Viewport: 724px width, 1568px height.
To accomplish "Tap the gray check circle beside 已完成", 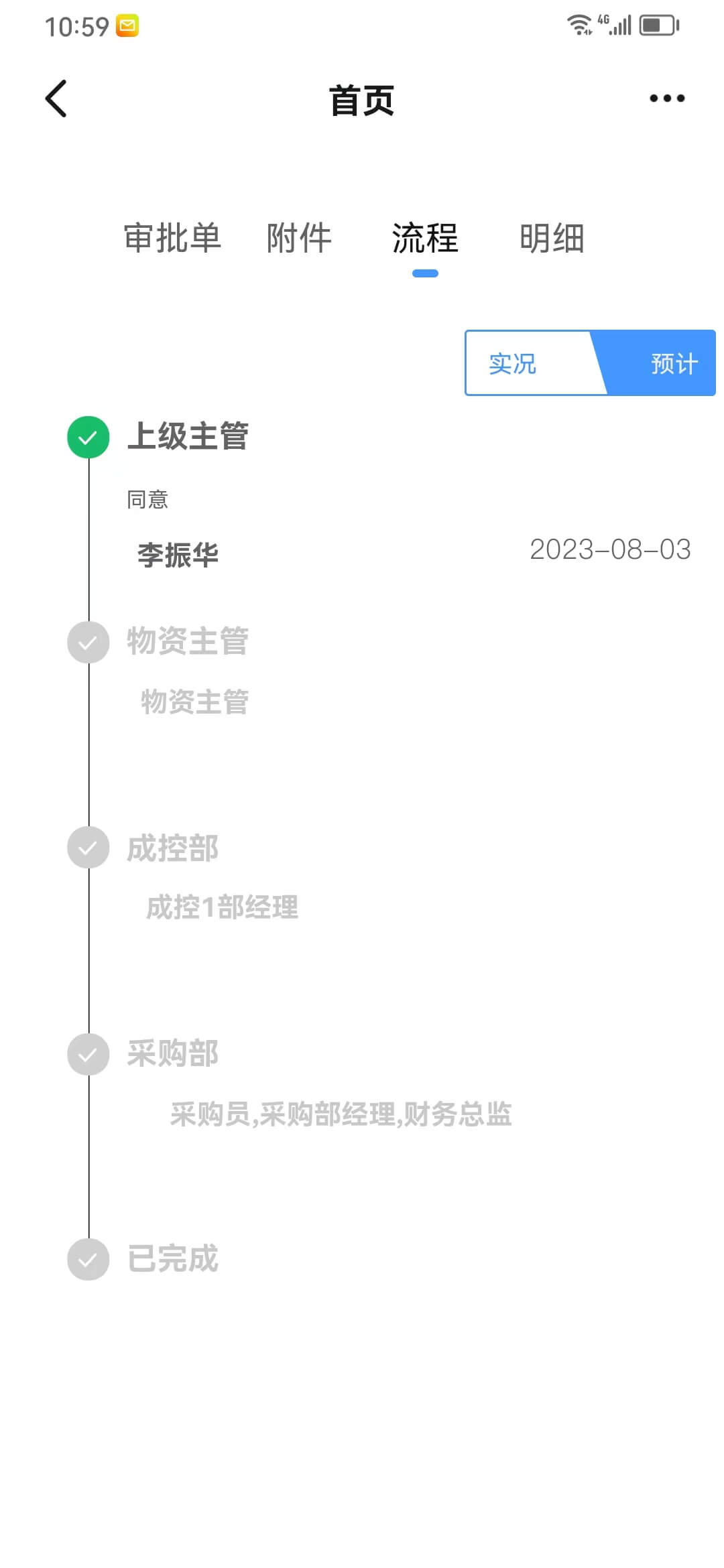I will point(88,1259).
